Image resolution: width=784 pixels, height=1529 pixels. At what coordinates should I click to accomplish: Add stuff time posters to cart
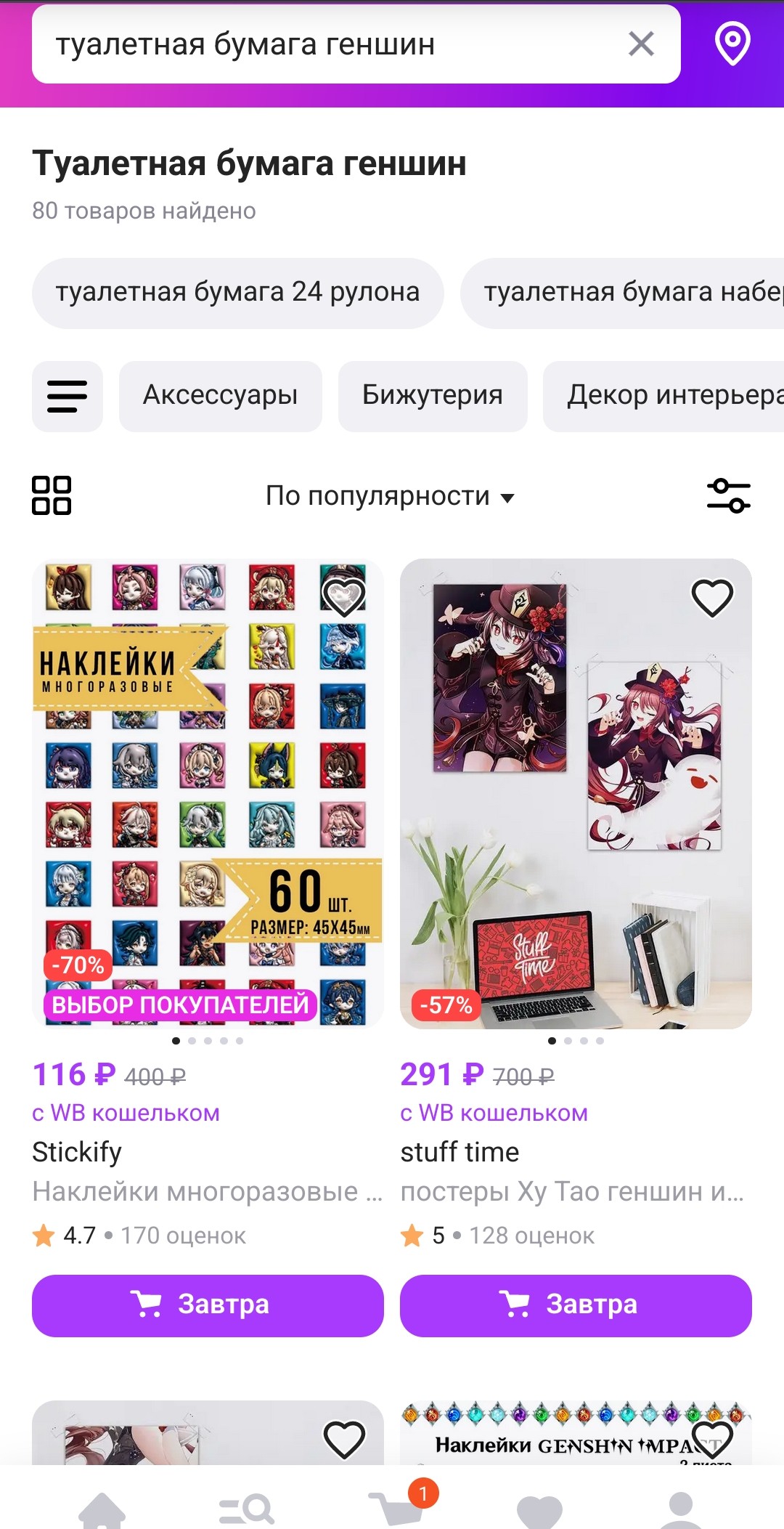coord(576,1305)
